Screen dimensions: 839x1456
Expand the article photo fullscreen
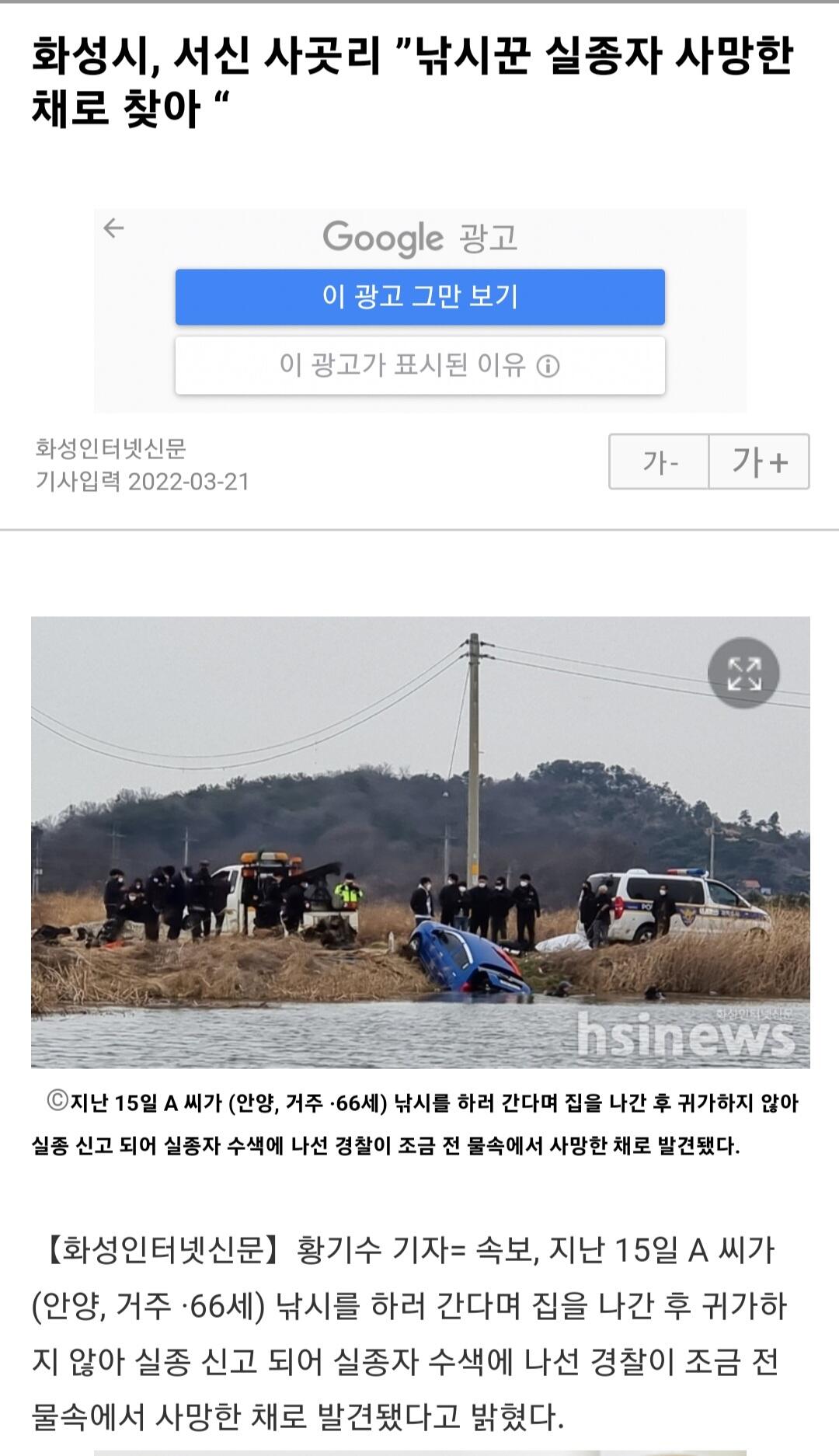(743, 673)
